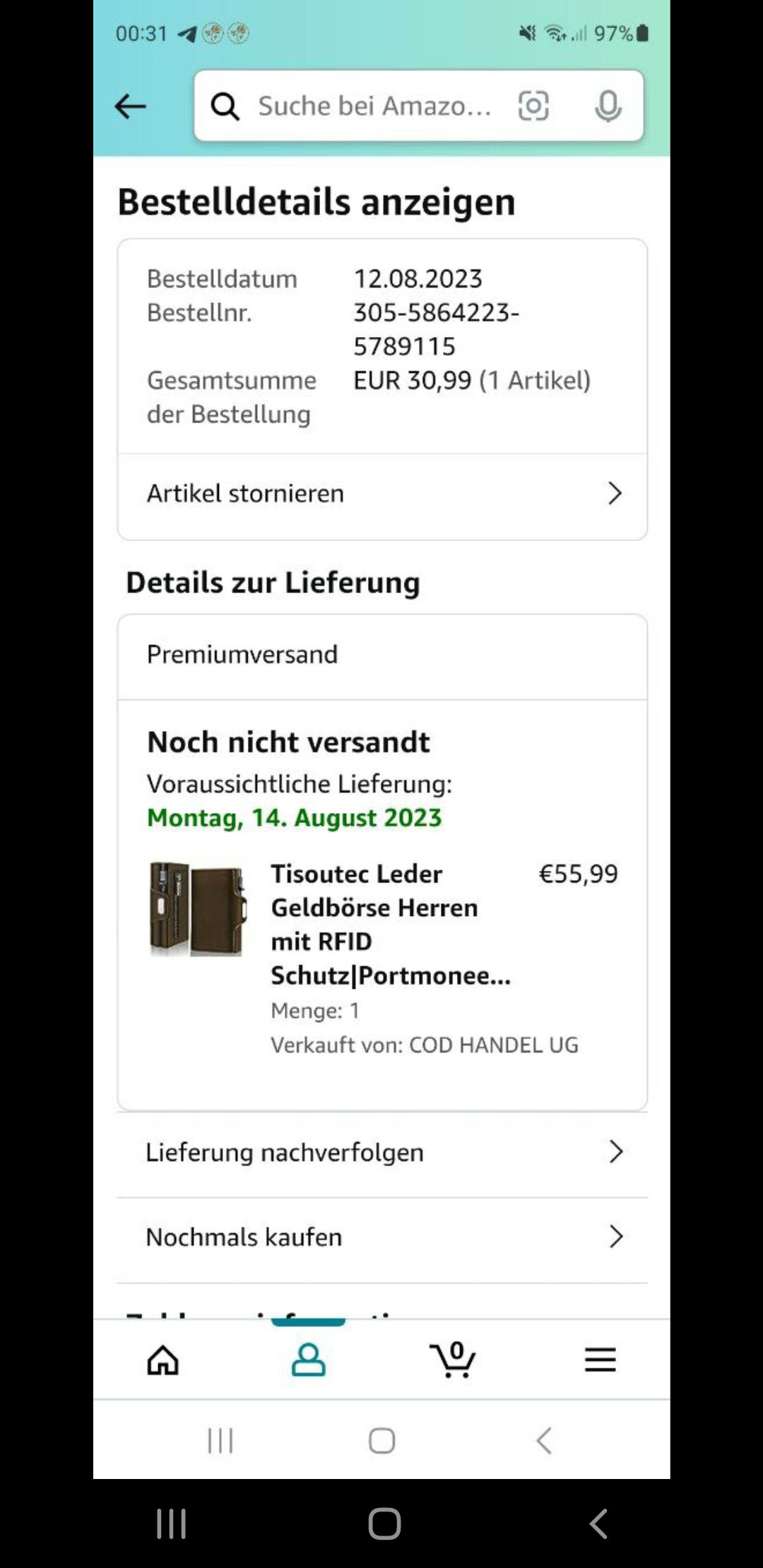Open the shopping cart tab
The height and width of the screenshot is (1568, 763).
(453, 1360)
